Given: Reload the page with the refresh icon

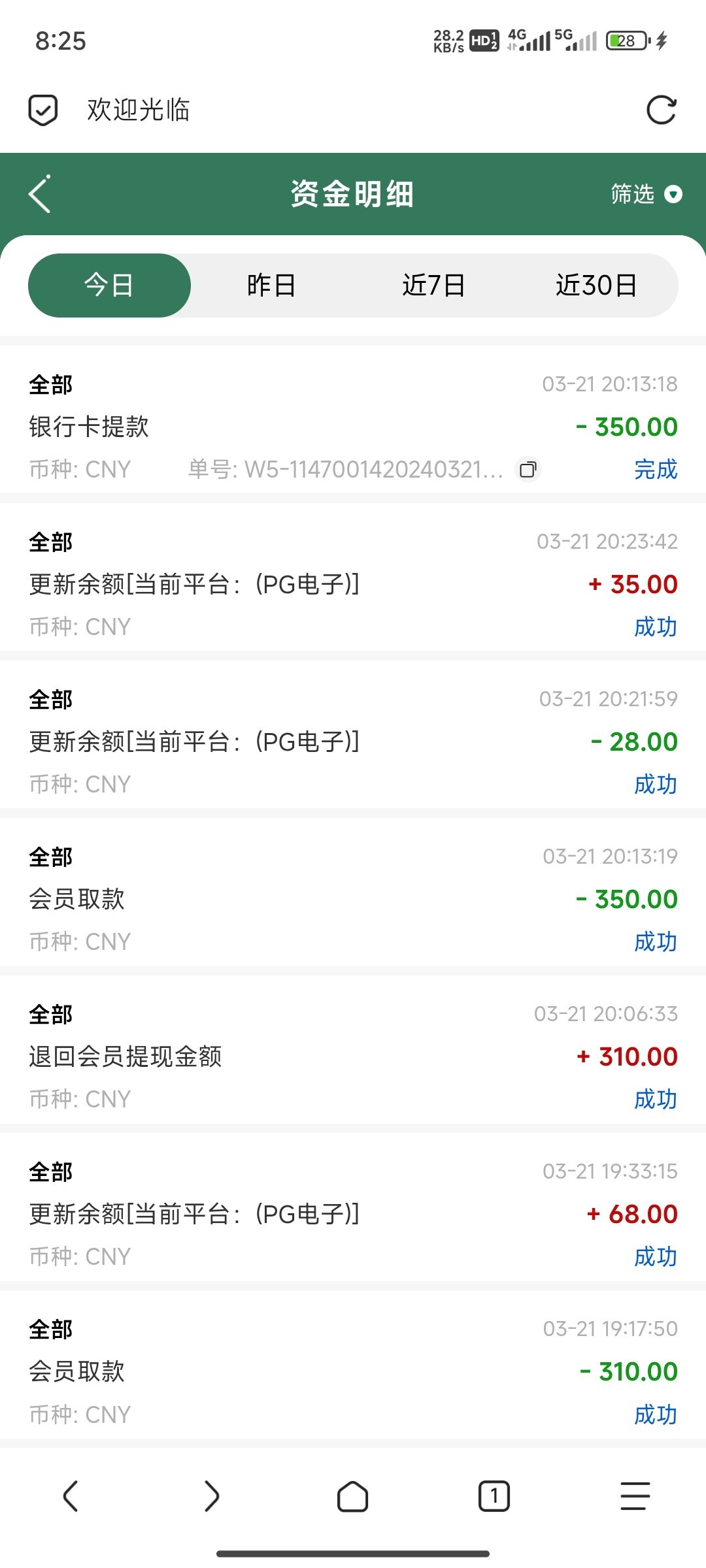Looking at the screenshot, I should click(x=661, y=110).
